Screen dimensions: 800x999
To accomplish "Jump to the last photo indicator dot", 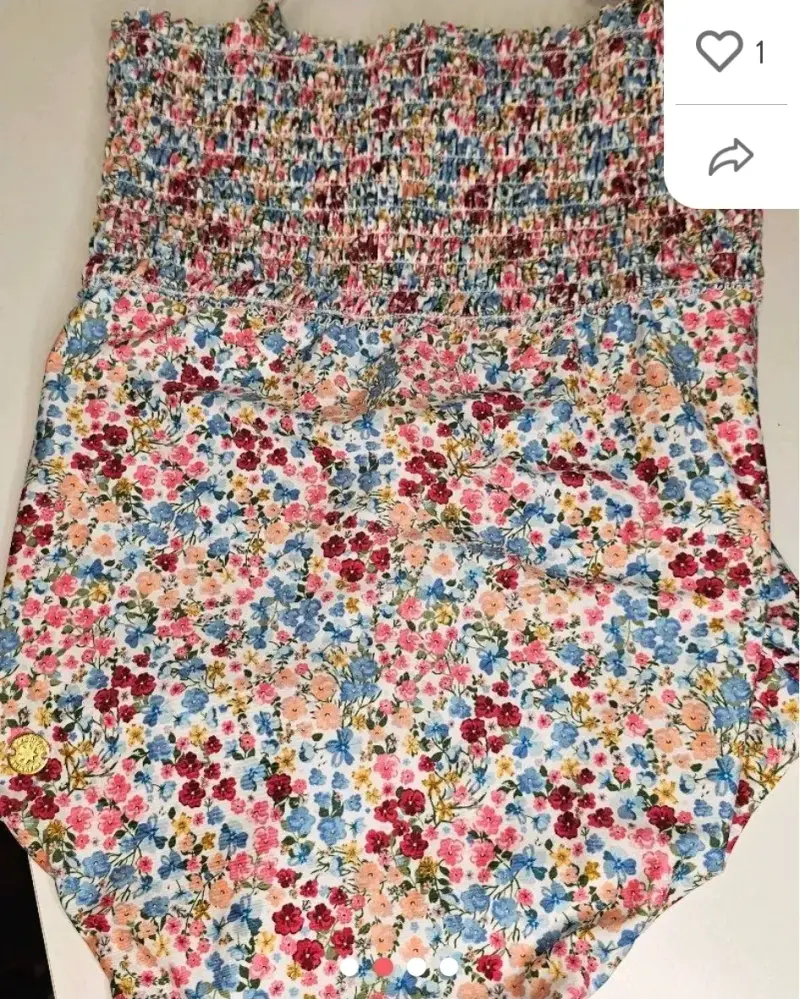I will (x=449, y=967).
